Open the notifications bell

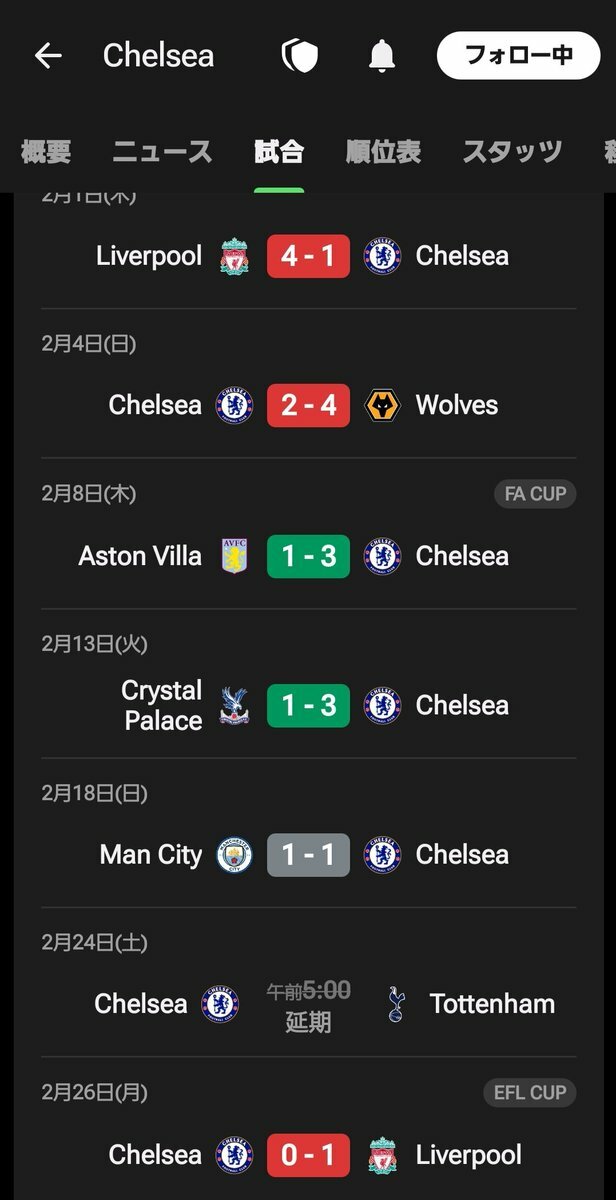pos(382,56)
